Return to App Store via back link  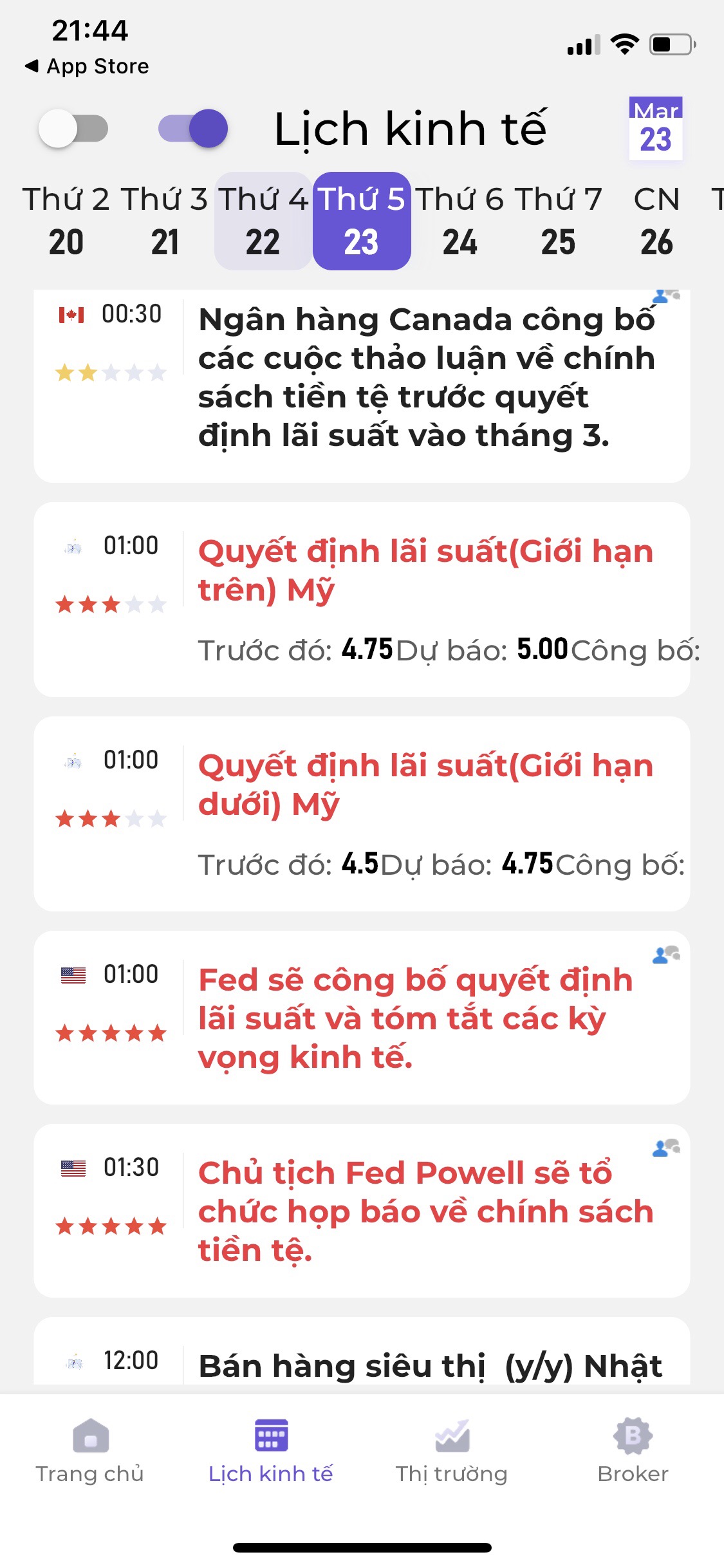[87, 66]
